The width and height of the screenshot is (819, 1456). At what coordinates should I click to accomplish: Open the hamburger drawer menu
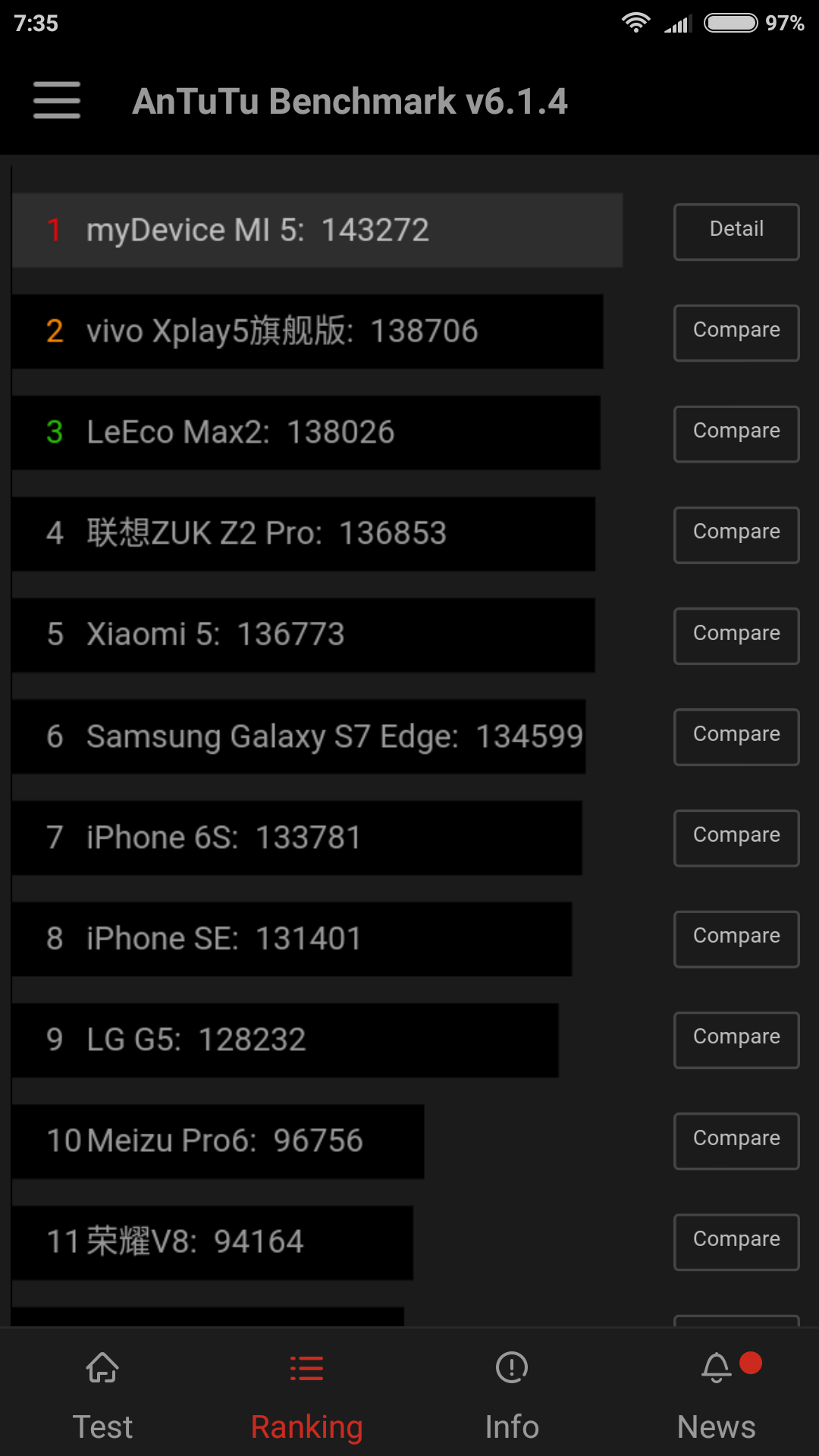tap(57, 100)
